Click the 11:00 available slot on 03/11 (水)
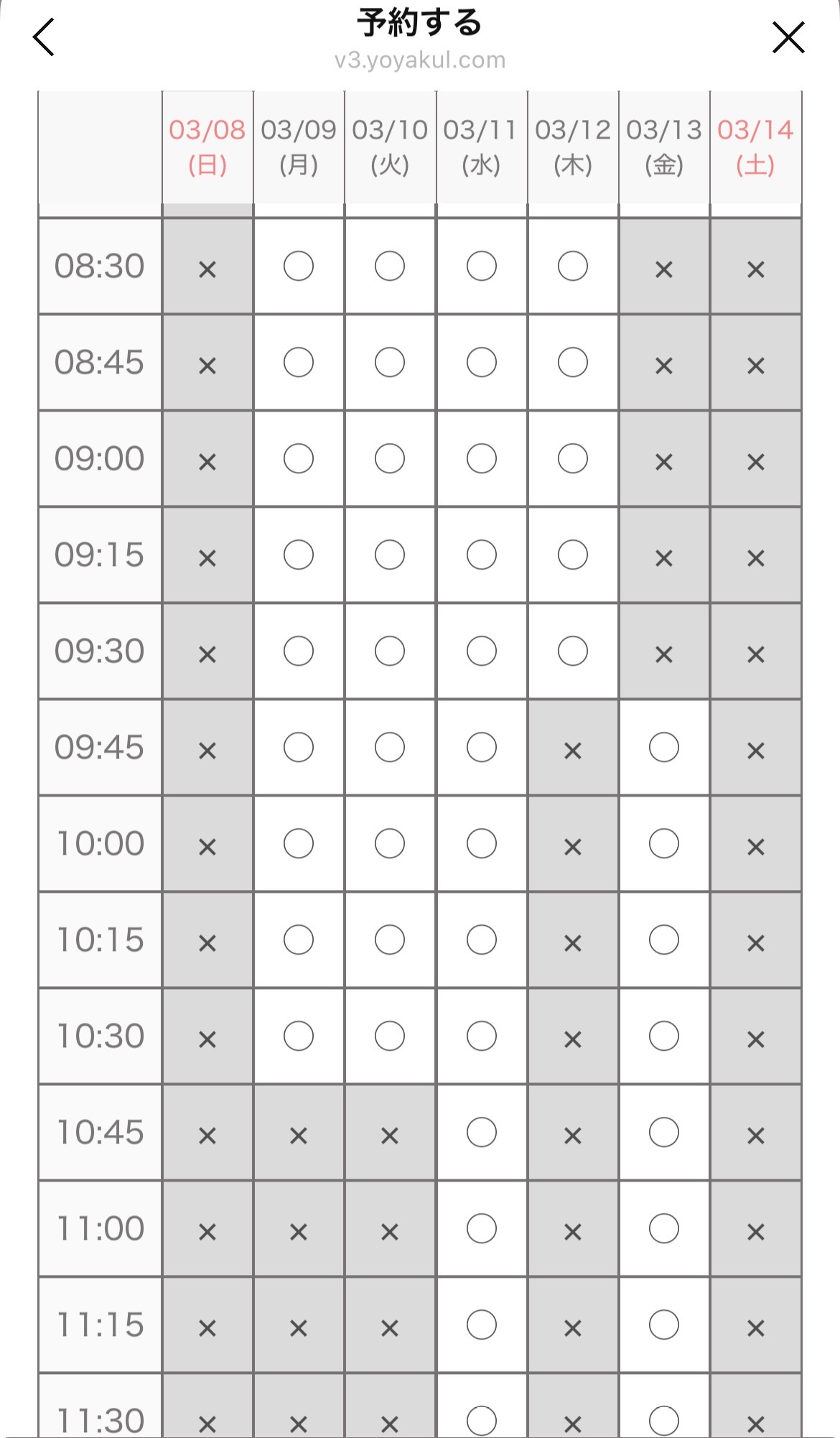 [481, 1228]
